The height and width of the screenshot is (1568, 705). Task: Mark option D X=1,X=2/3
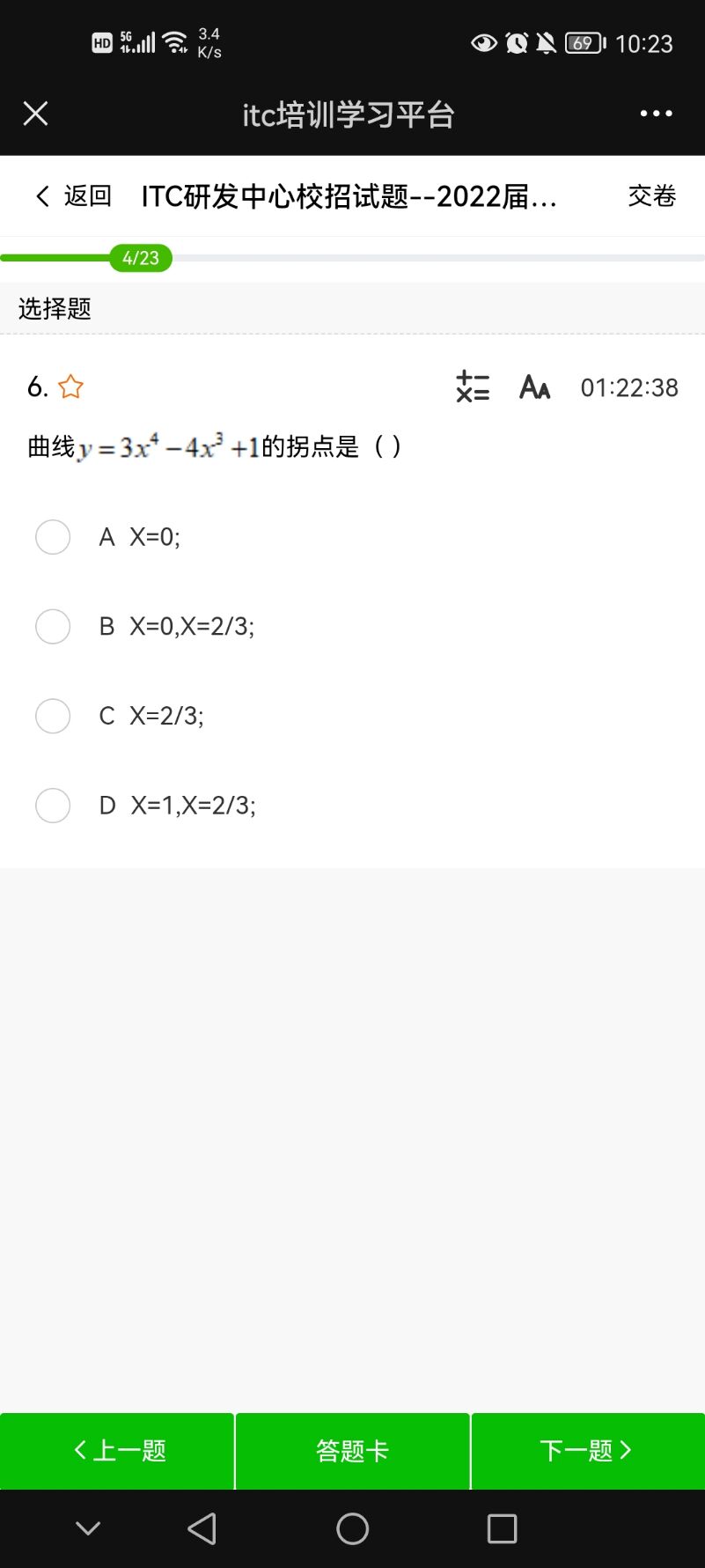coord(352,806)
